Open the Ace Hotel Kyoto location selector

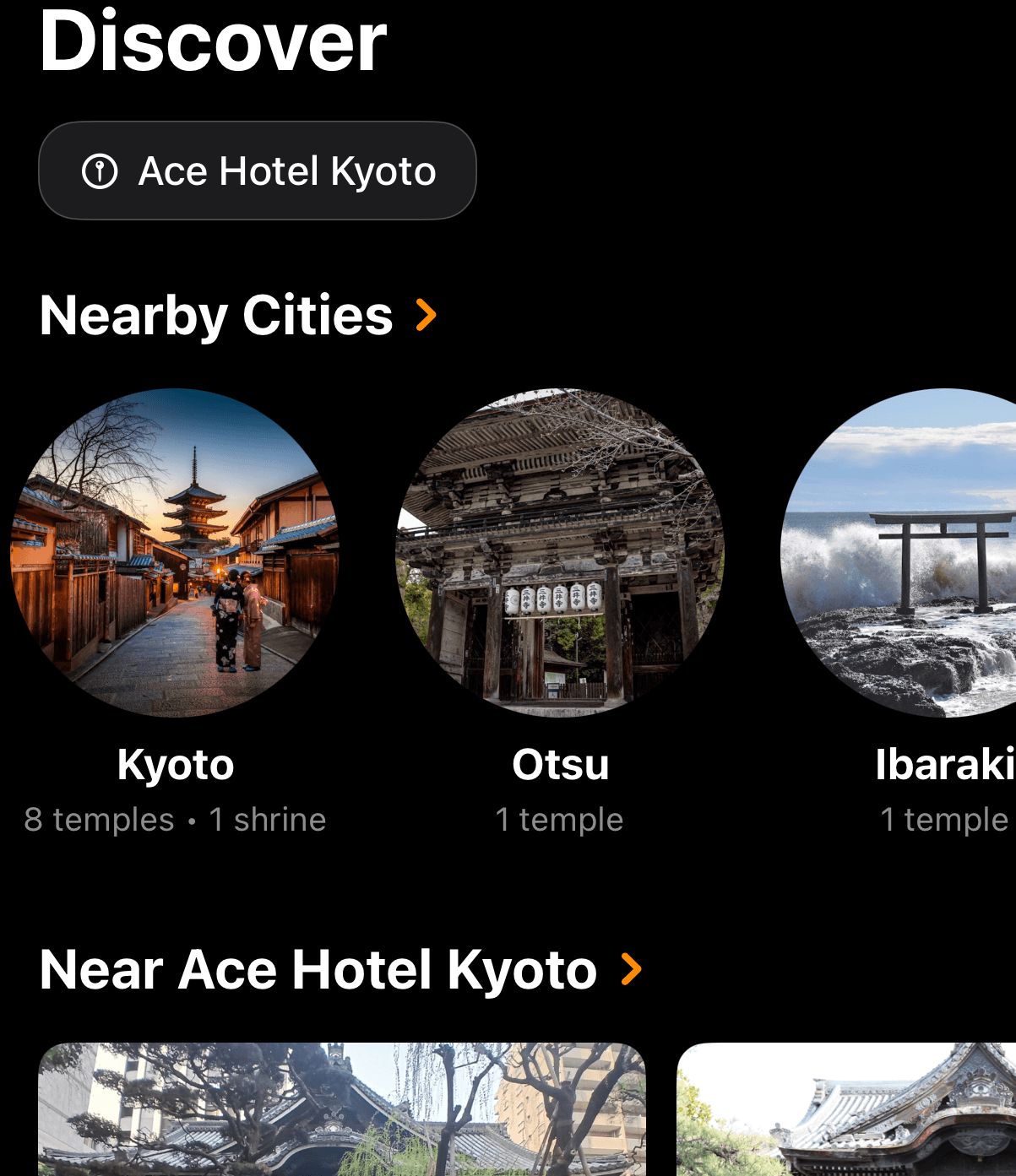coord(258,171)
